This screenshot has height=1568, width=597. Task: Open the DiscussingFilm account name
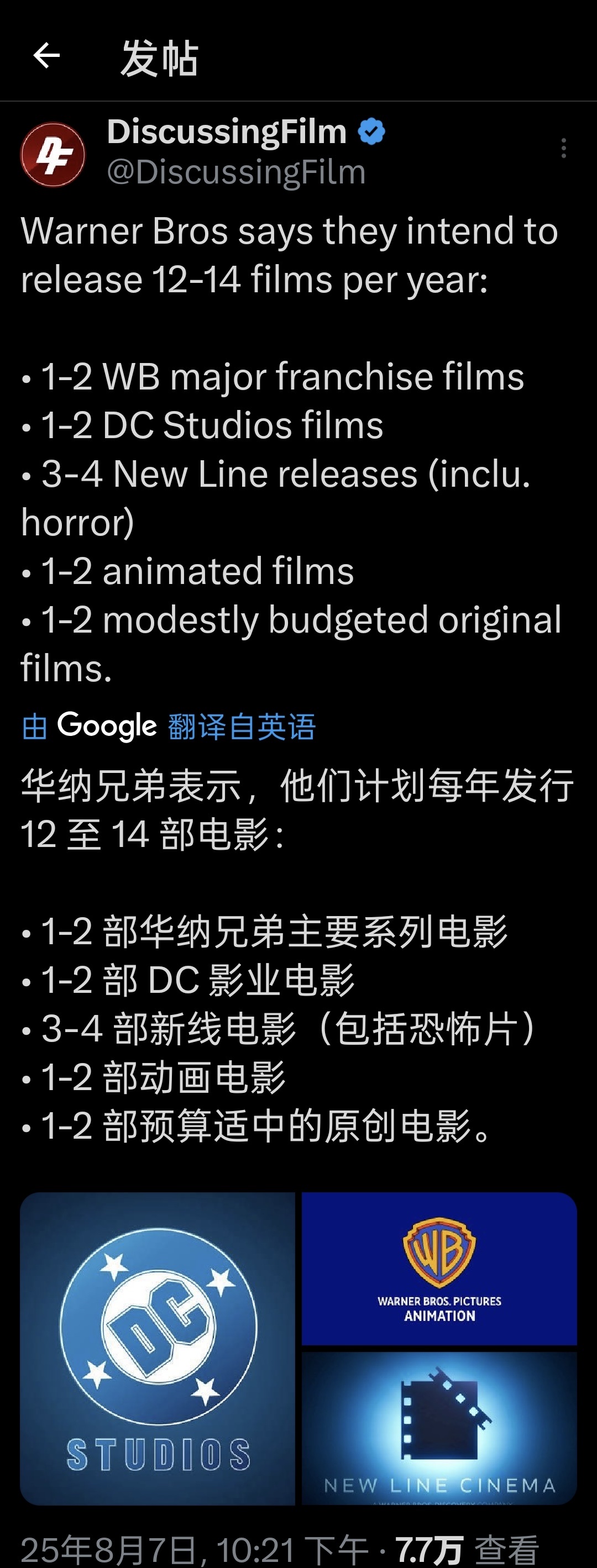point(227,132)
